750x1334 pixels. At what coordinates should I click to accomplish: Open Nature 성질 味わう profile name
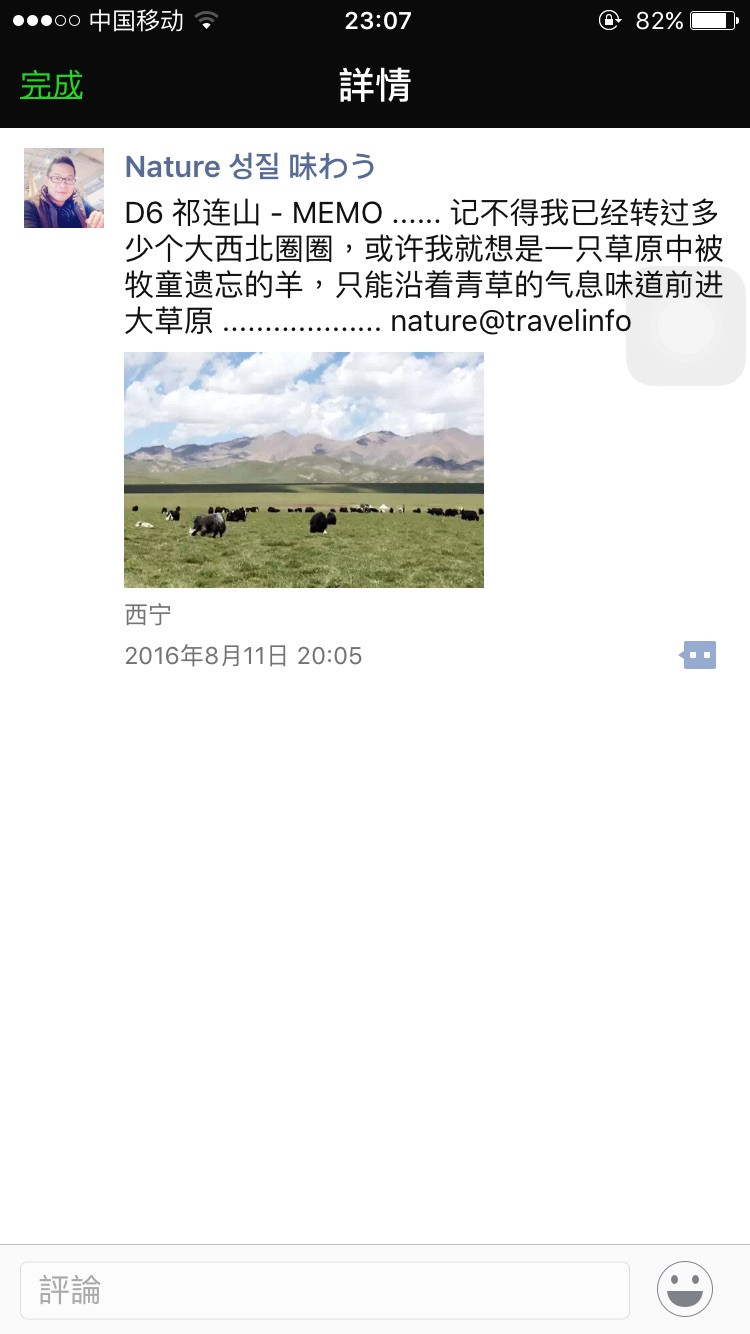[250, 166]
